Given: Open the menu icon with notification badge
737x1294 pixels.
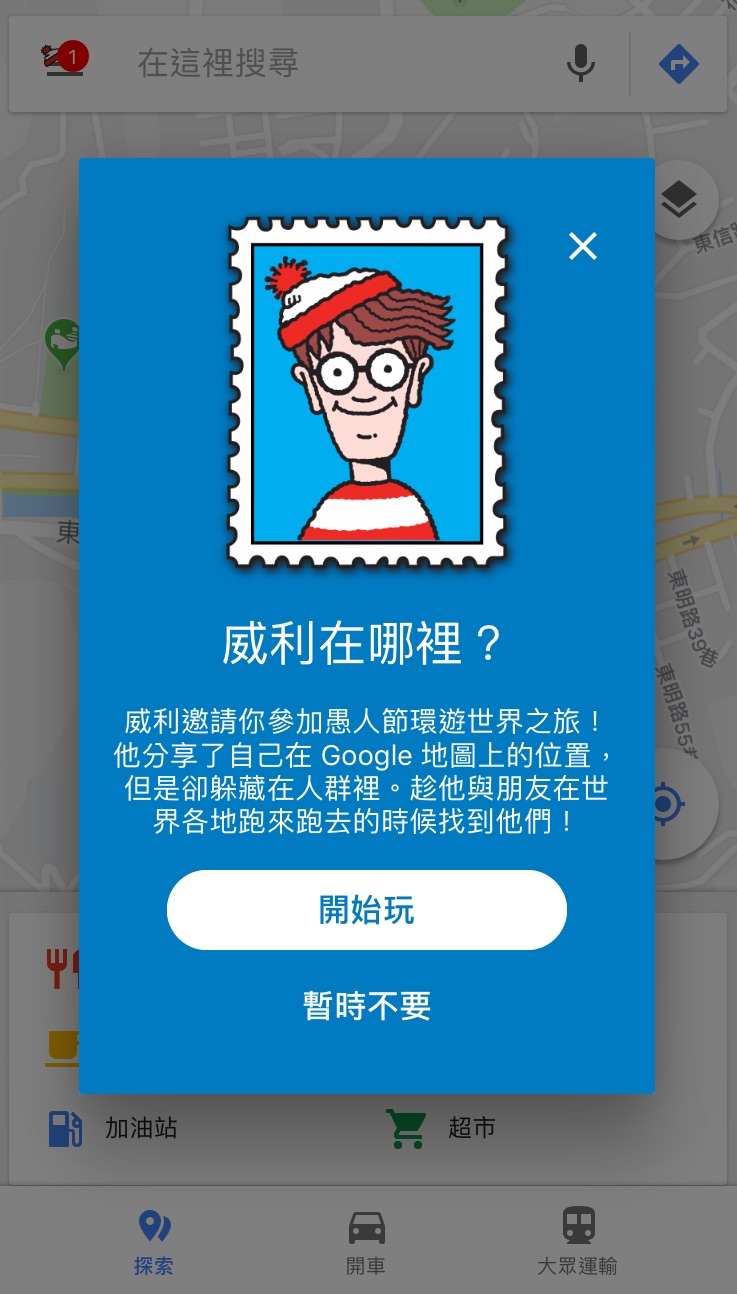Looking at the screenshot, I should point(64,61).
